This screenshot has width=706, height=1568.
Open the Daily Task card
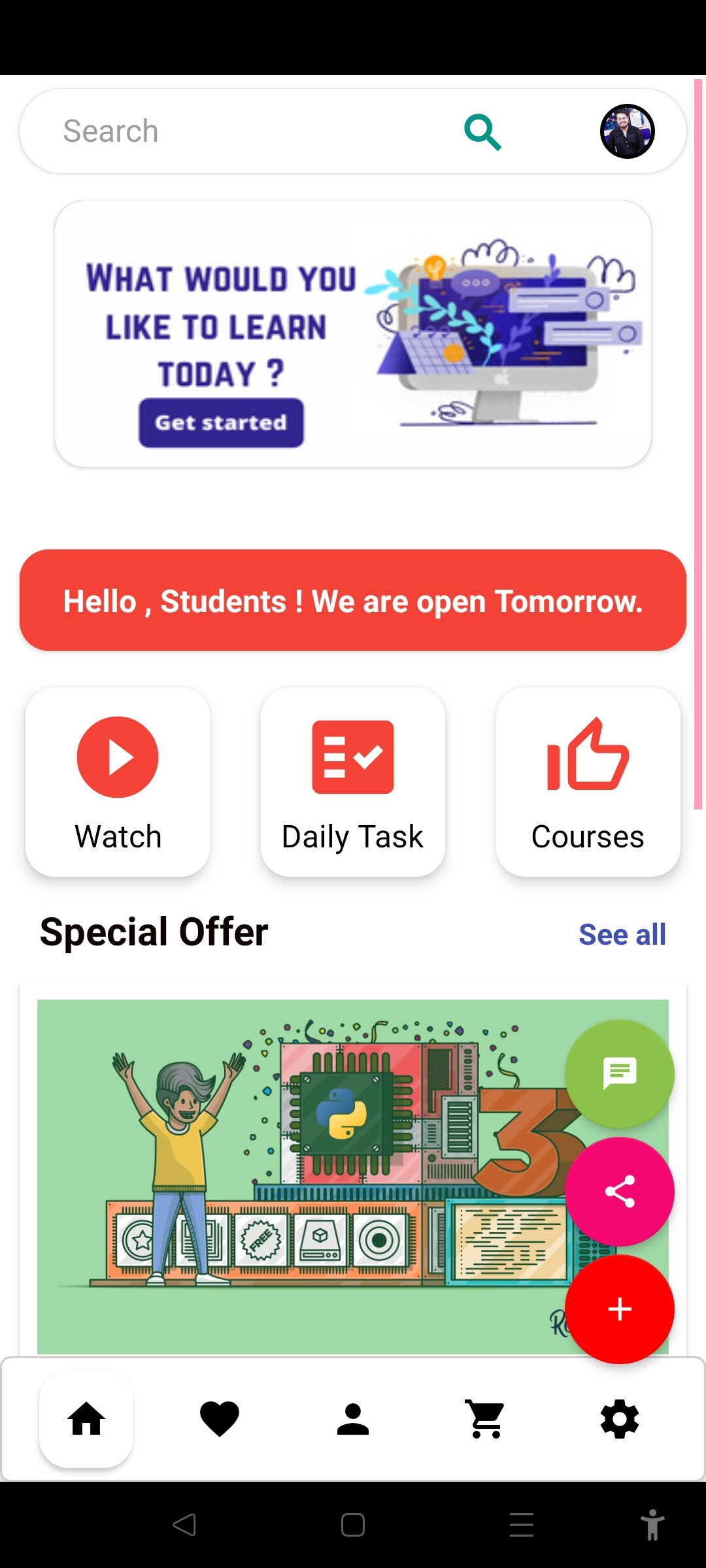pyautogui.click(x=353, y=781)
